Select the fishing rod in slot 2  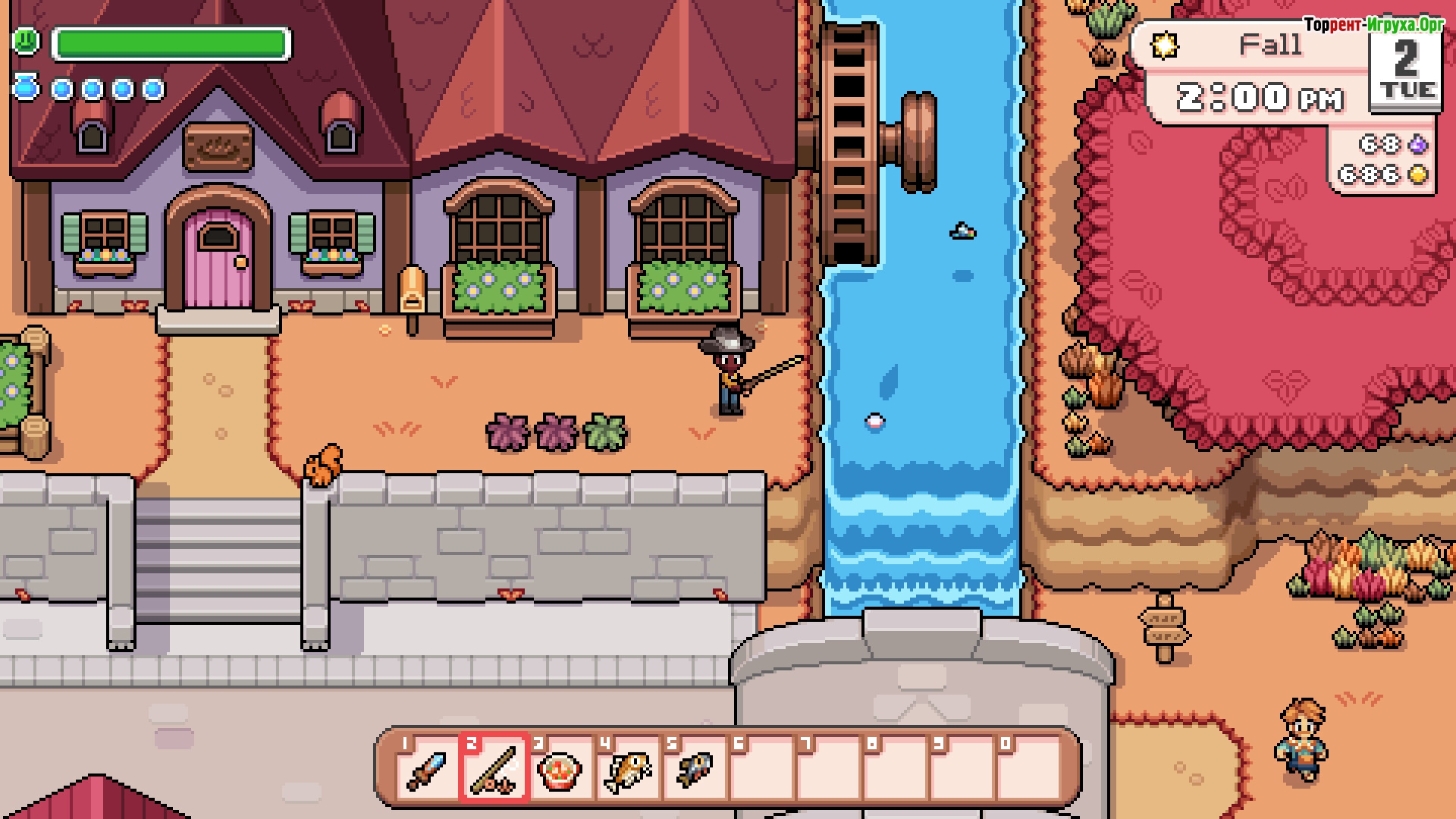pos(494,767)
